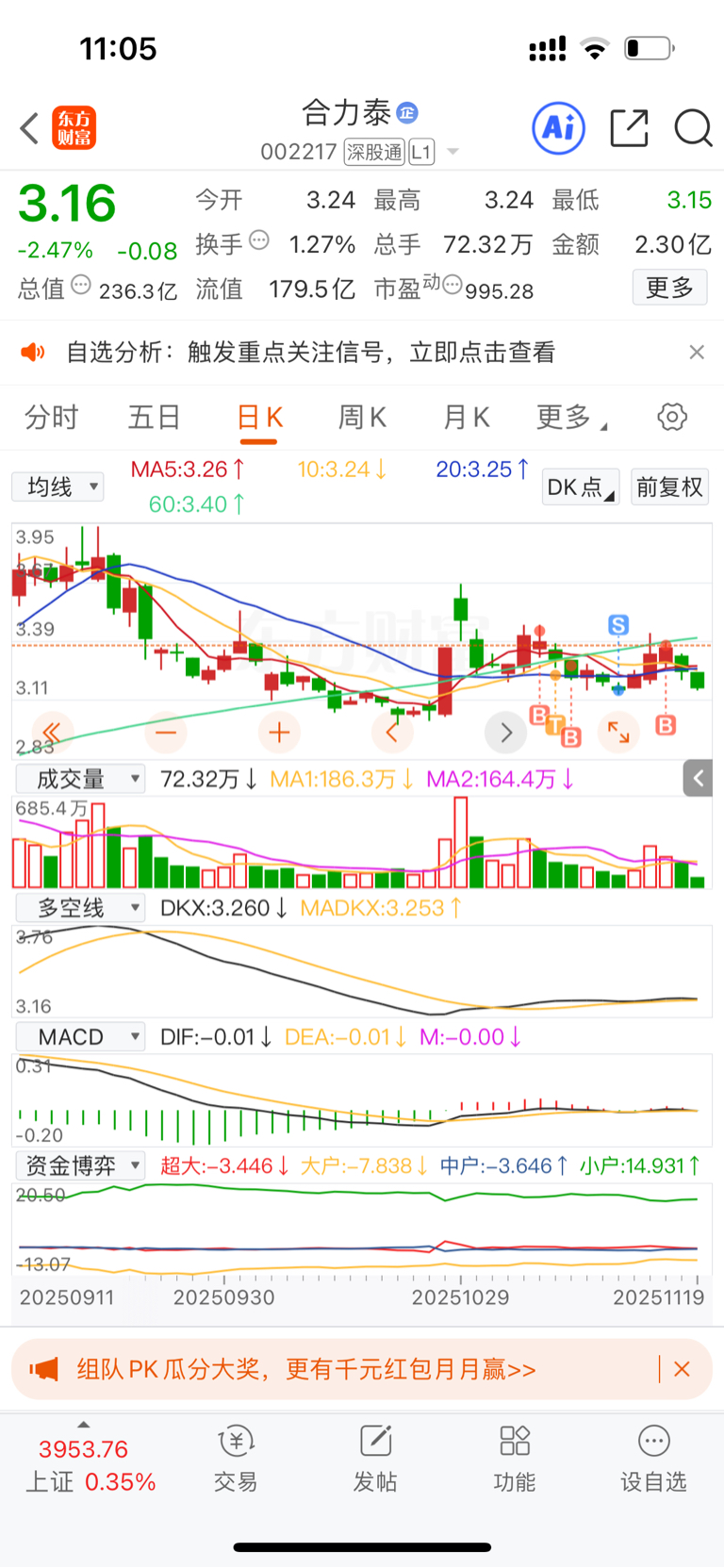Zoom in chart with plus button

pos(279,733)
